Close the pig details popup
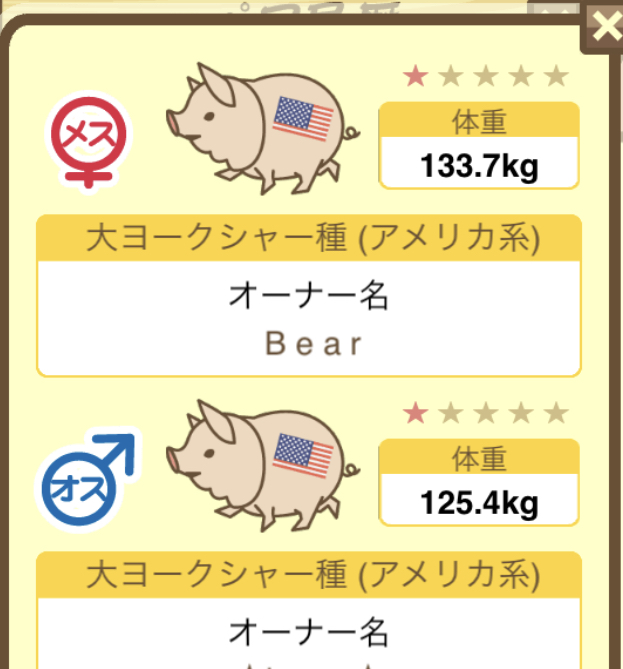This screenshot has width=623, height=669. 603,27
